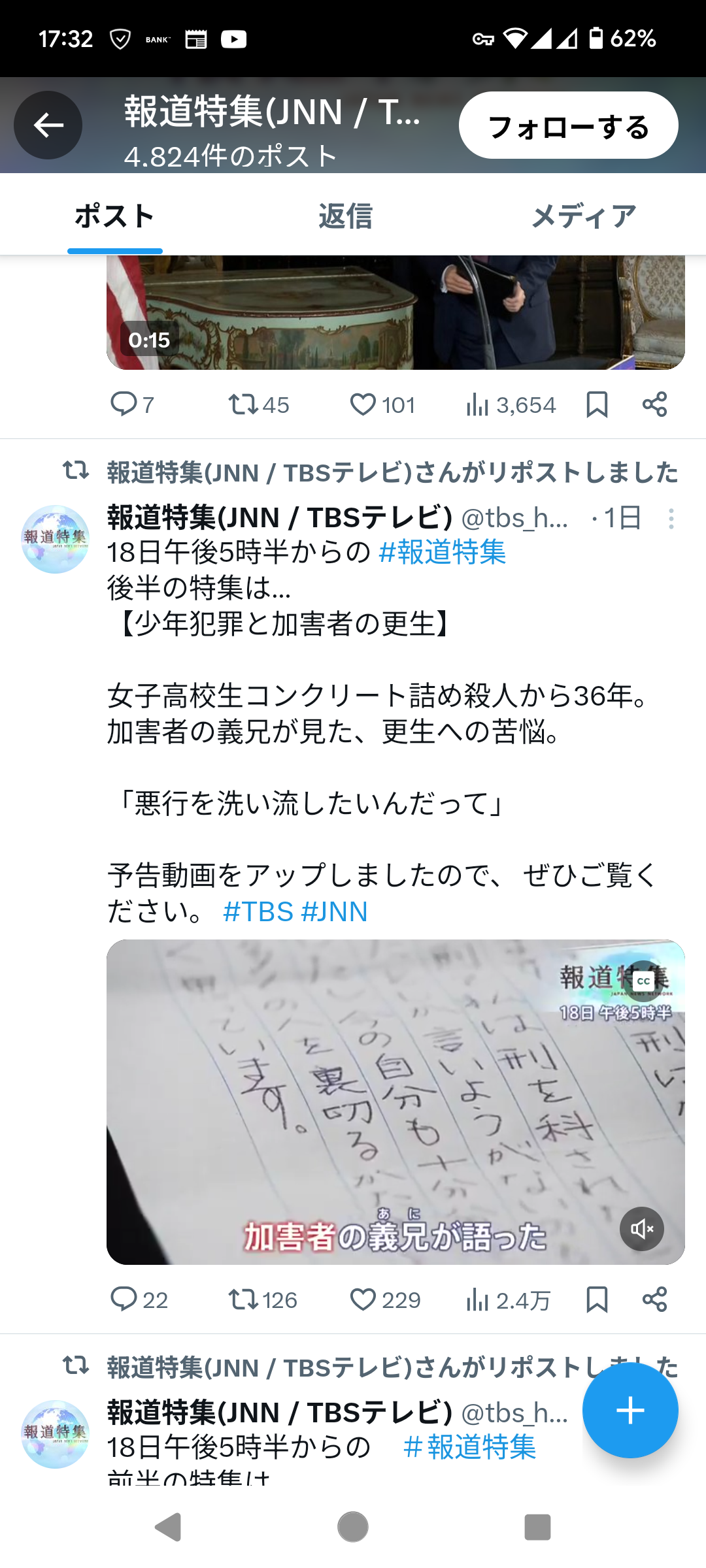Viewport: 706px width, 1568px height.
Task: Compose a new post with plus button
Action: 630,1411
